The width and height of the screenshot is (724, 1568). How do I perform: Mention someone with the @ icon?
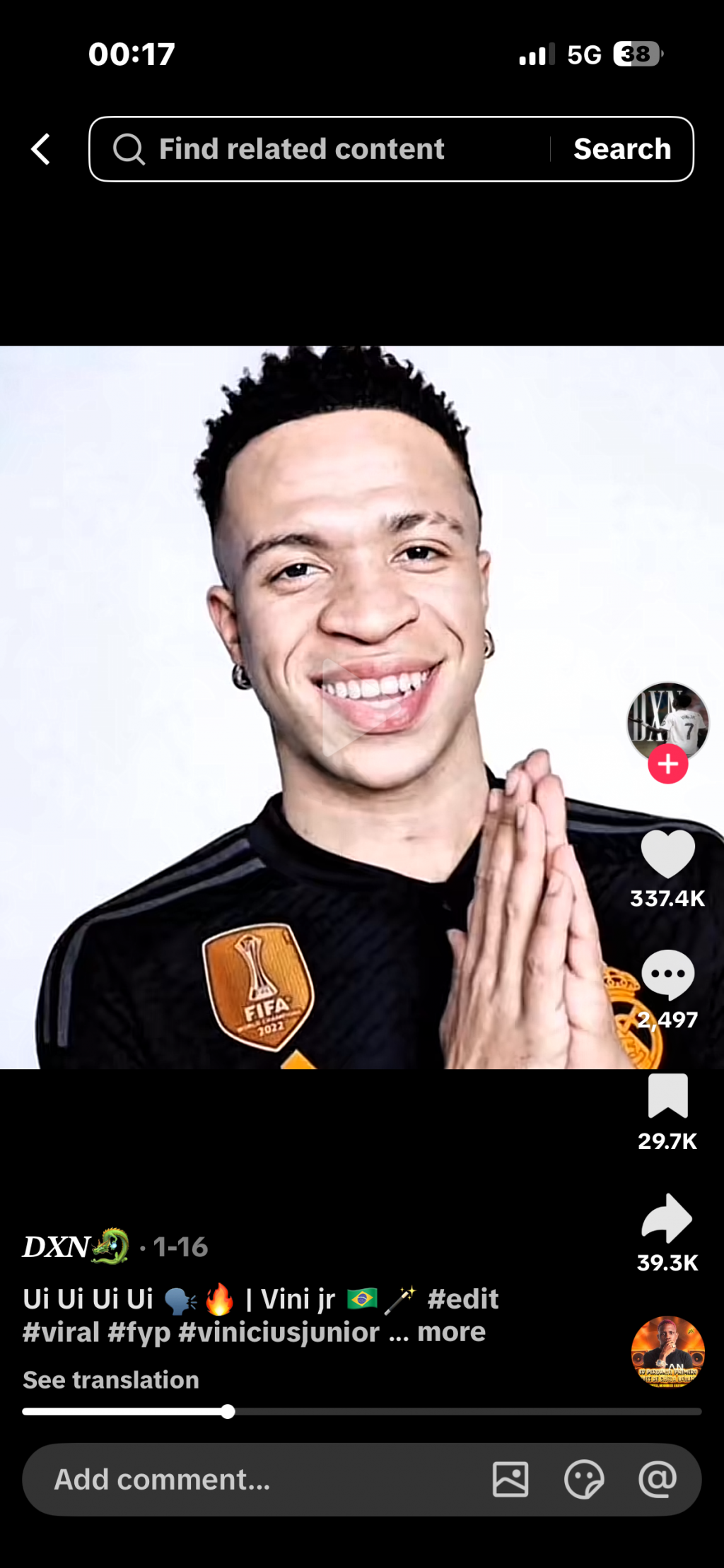click(658, 1480)
